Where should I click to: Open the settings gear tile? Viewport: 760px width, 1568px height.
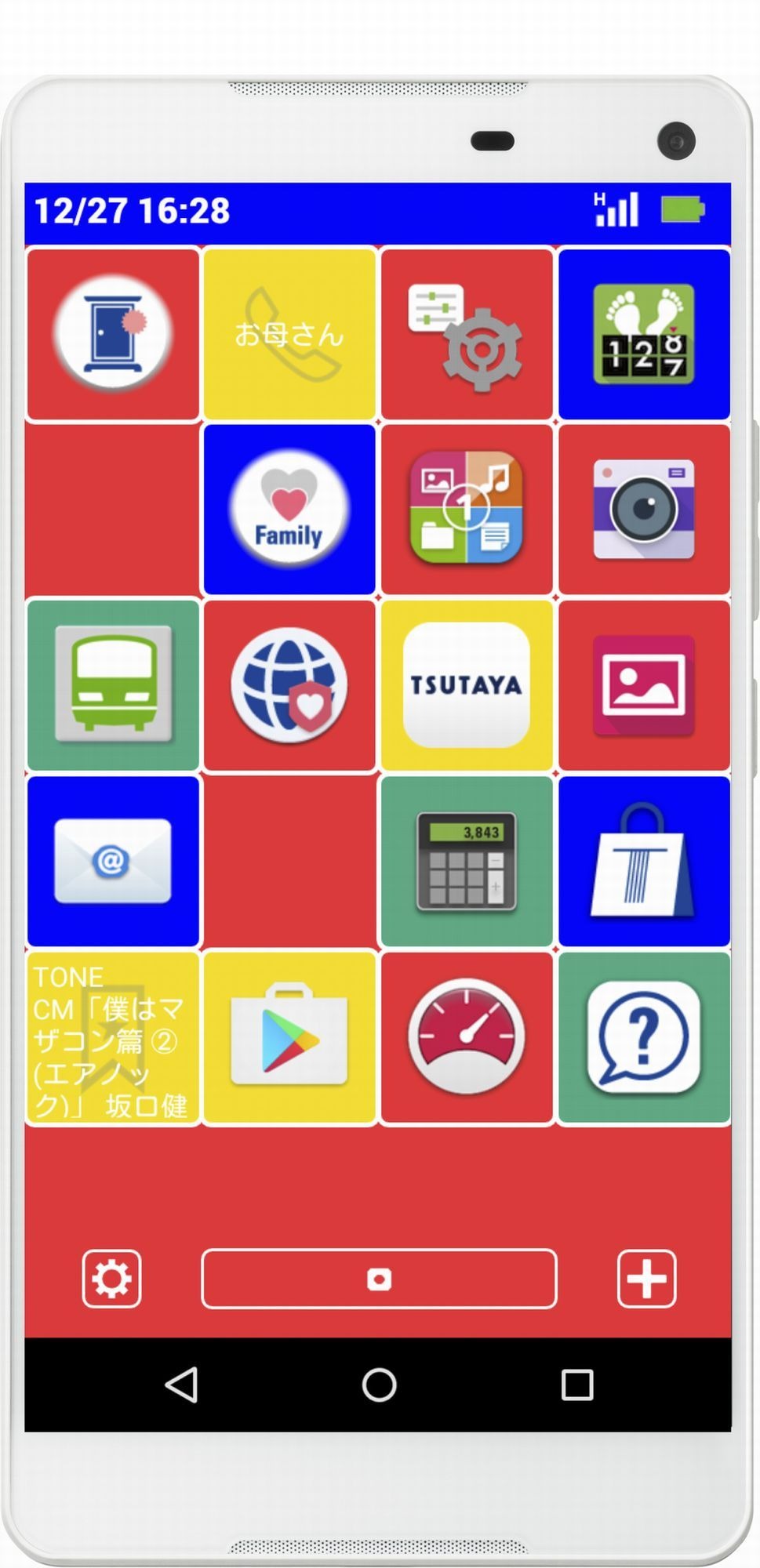coord(467,332)
